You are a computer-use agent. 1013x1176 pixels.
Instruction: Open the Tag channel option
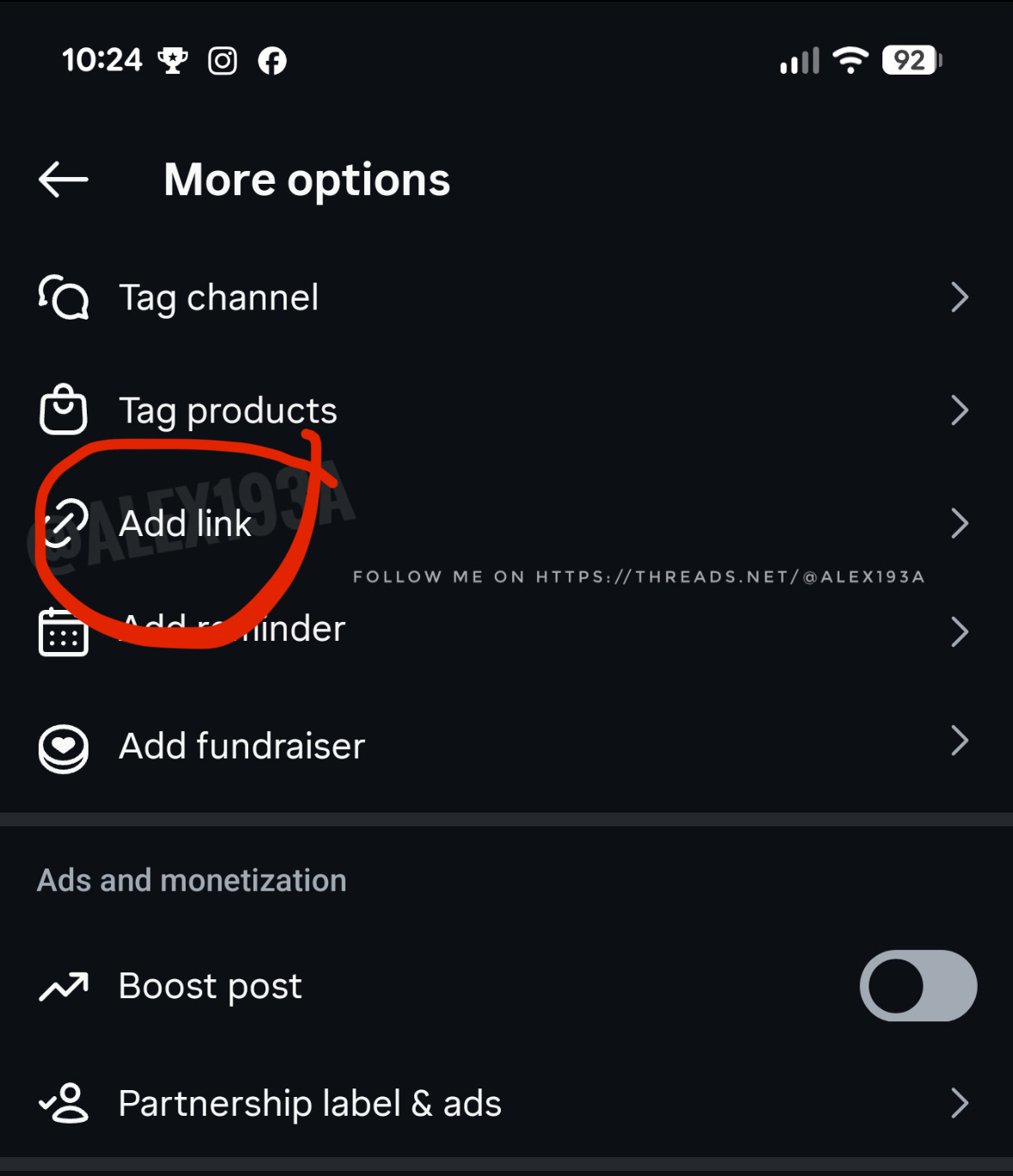point(506,297)
